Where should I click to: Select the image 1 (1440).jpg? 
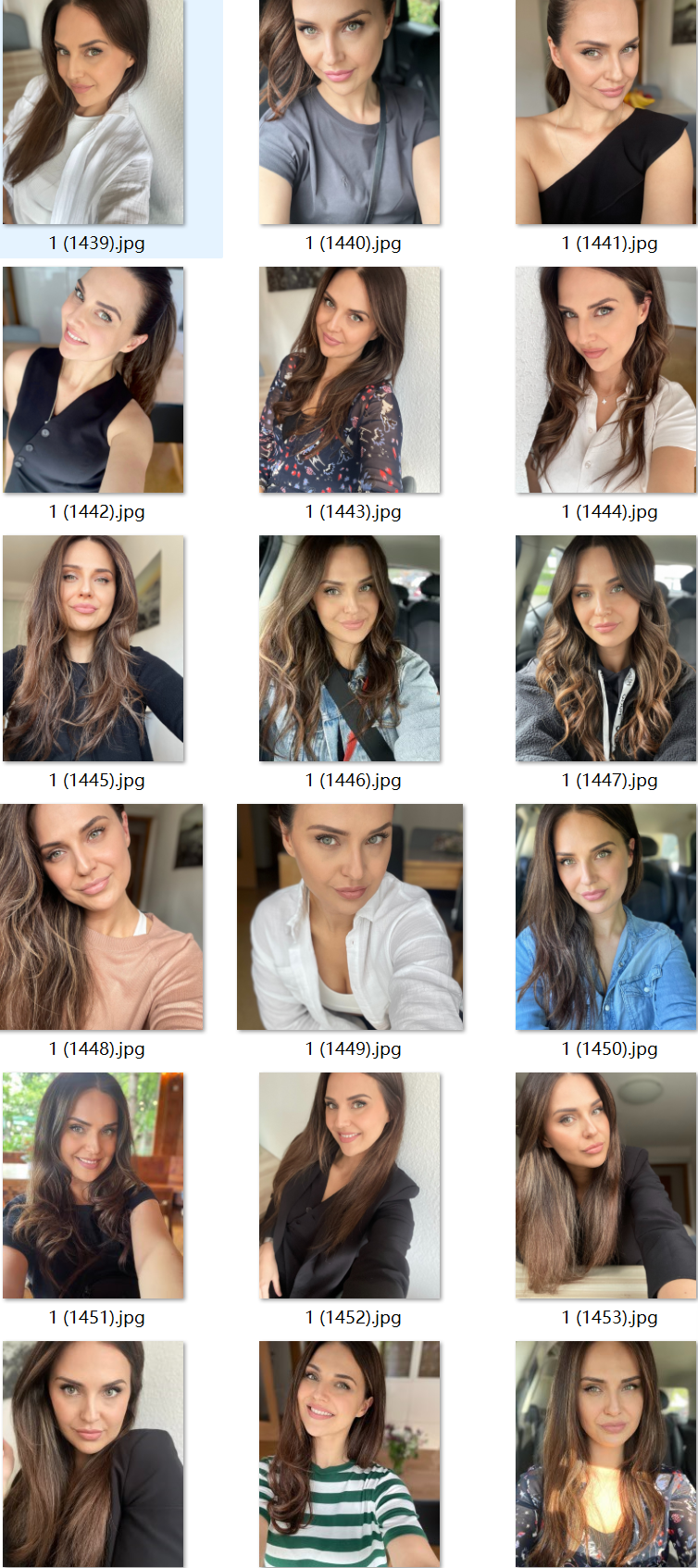(x=350, y=111)
